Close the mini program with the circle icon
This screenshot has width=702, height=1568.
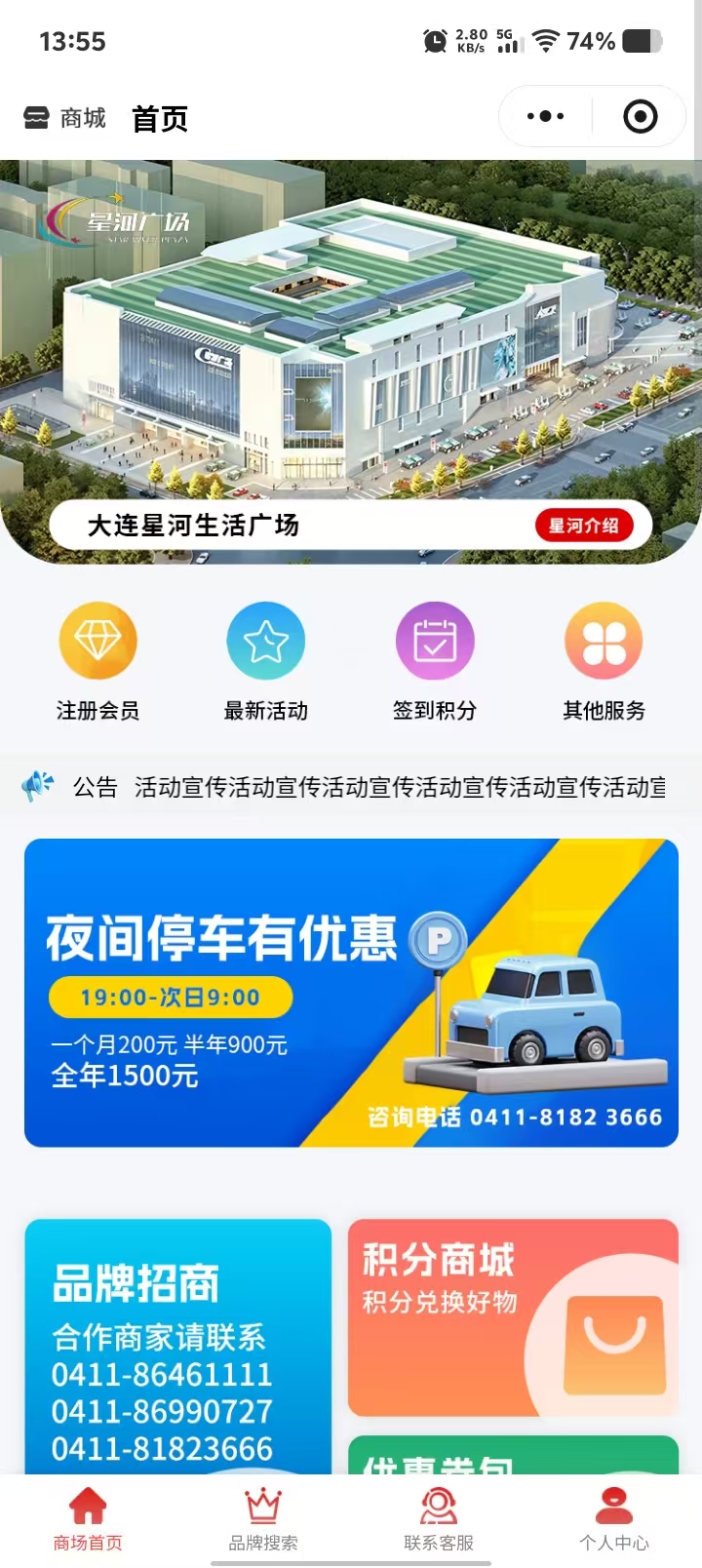coord(640,117)
